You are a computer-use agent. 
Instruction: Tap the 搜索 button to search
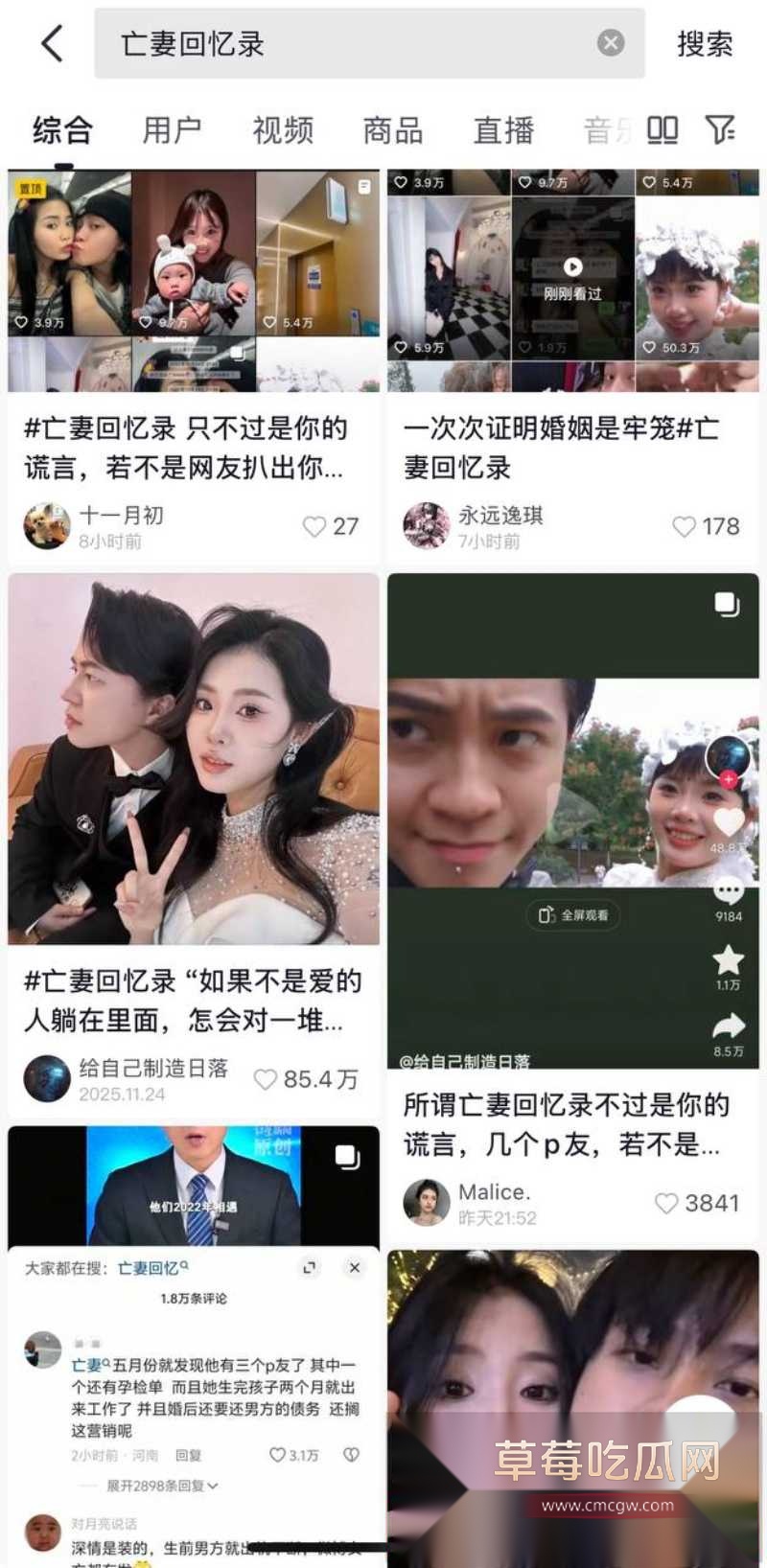tap(705, 43)
